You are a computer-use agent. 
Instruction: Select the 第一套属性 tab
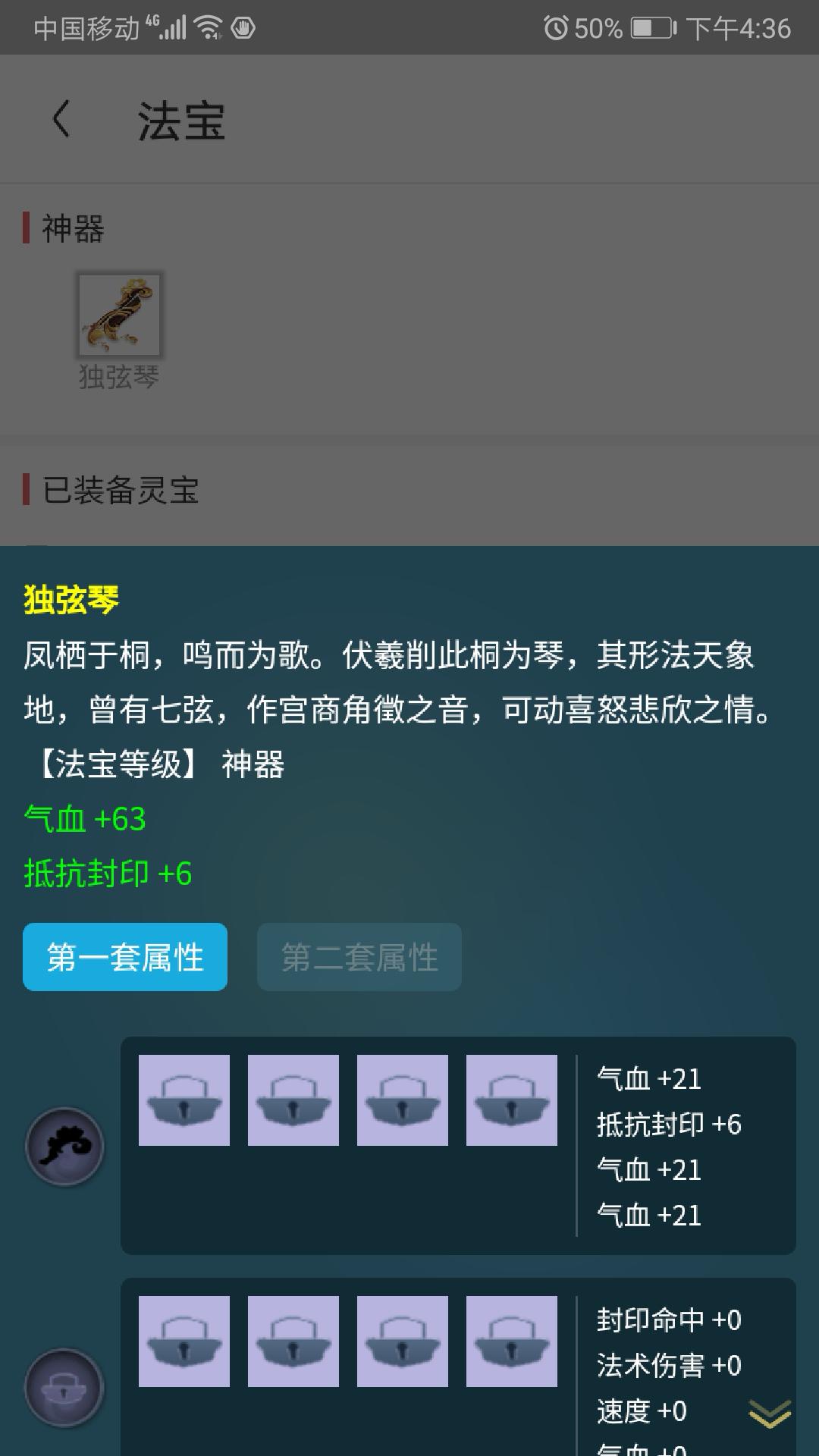125,957
